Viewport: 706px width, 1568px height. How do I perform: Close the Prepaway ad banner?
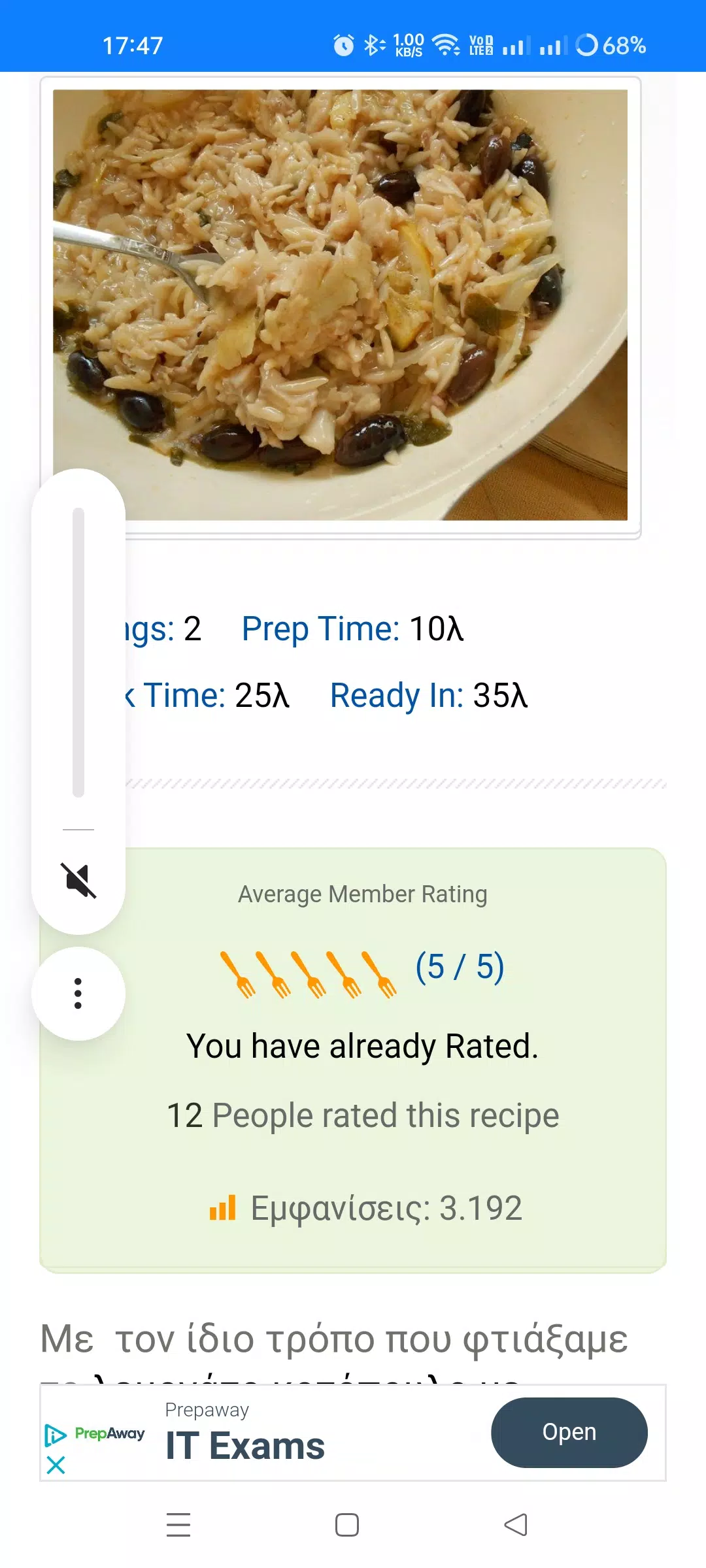click(x=56, y=1465)
